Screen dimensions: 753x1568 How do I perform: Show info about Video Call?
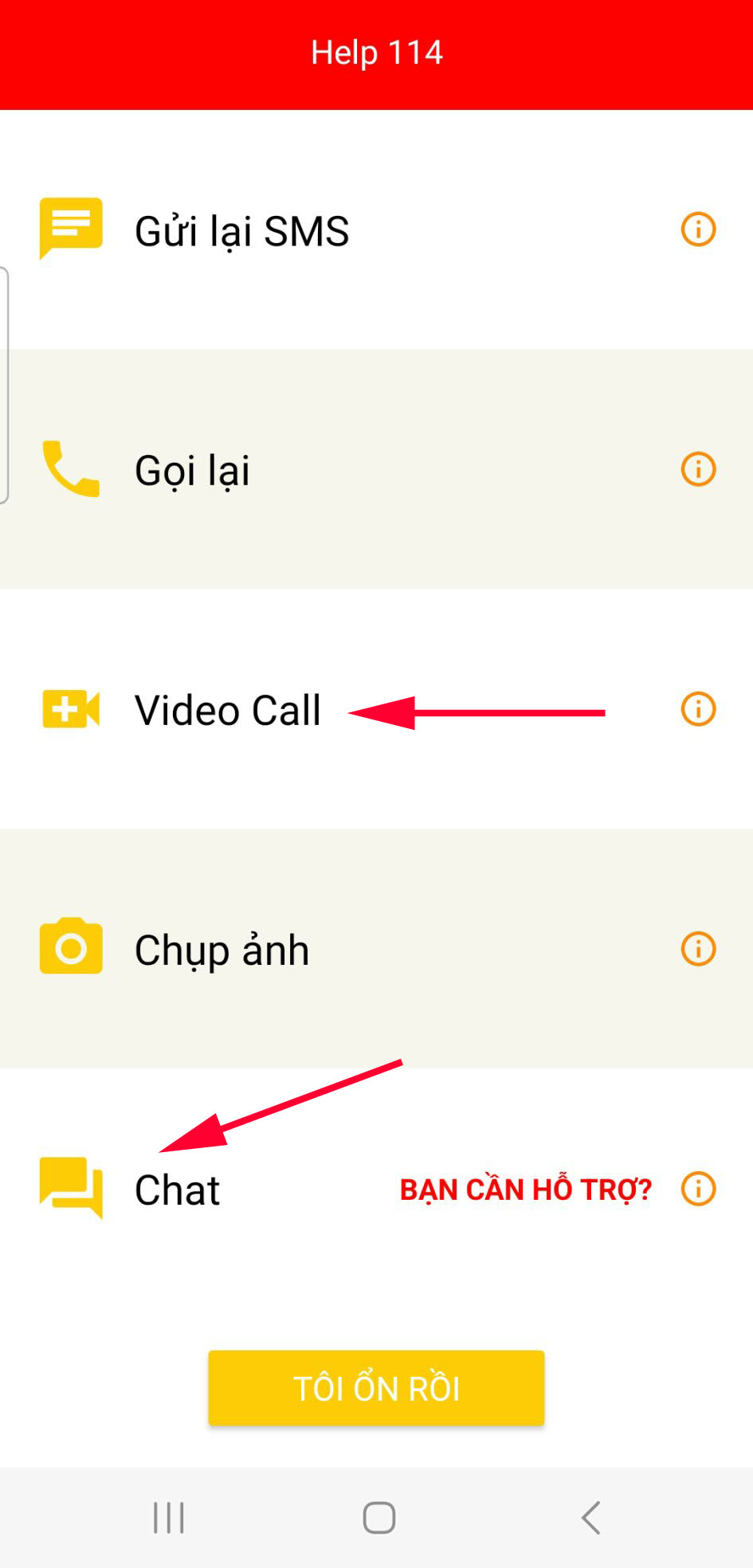click(698, 709)
